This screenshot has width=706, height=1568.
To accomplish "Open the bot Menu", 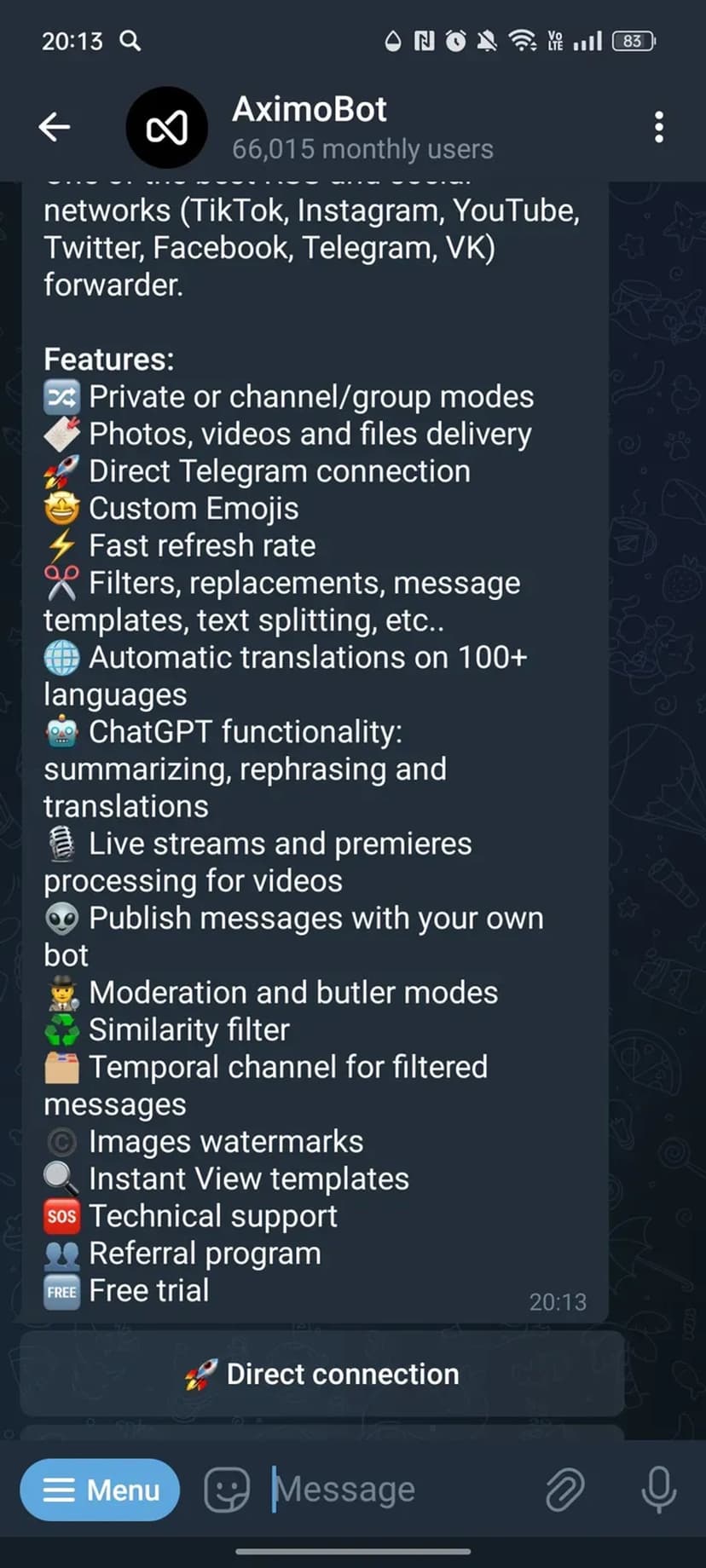I will click(x=101, y=1490).
